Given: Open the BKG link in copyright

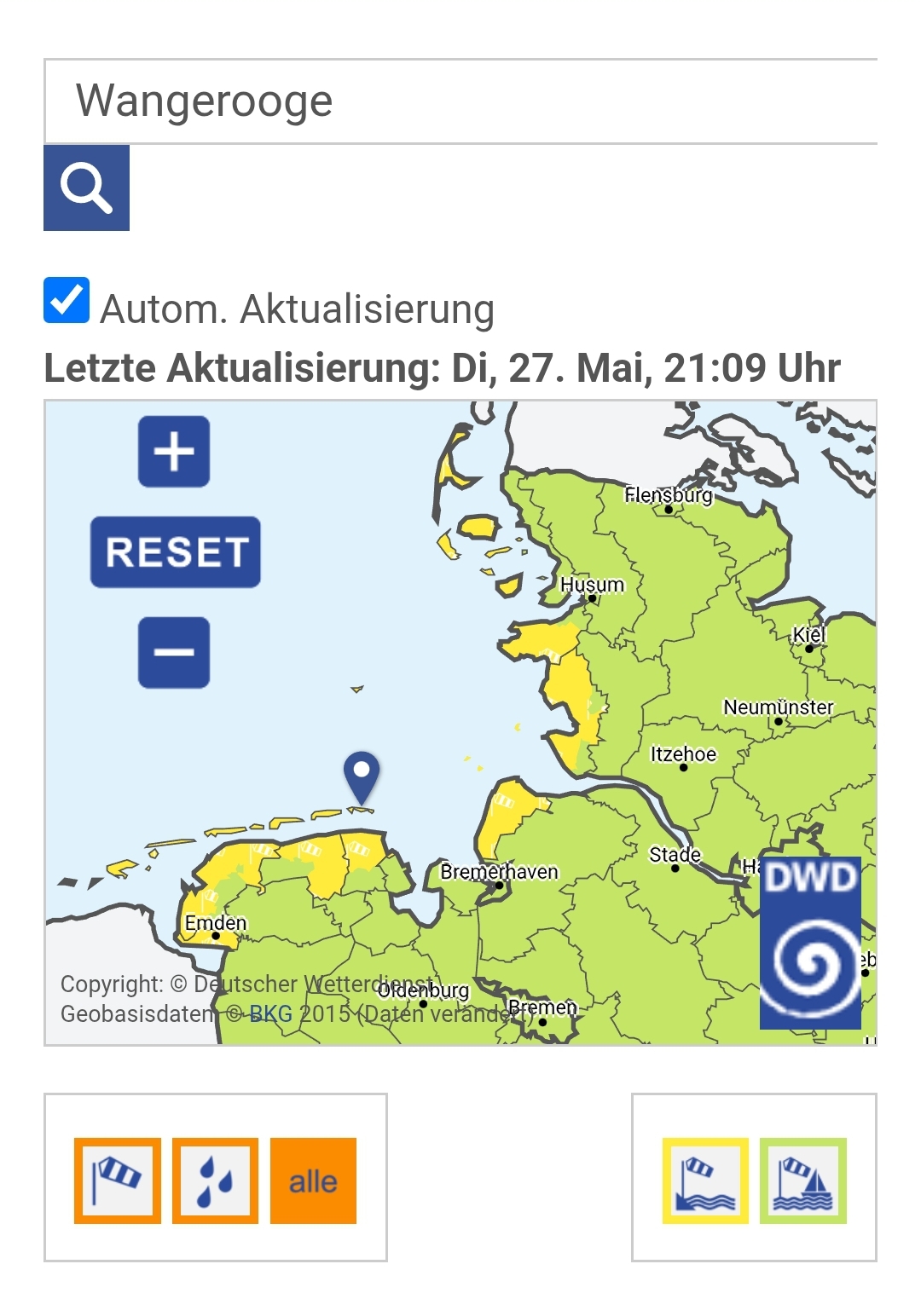Looking at the screenshot, I should 270,1014.
